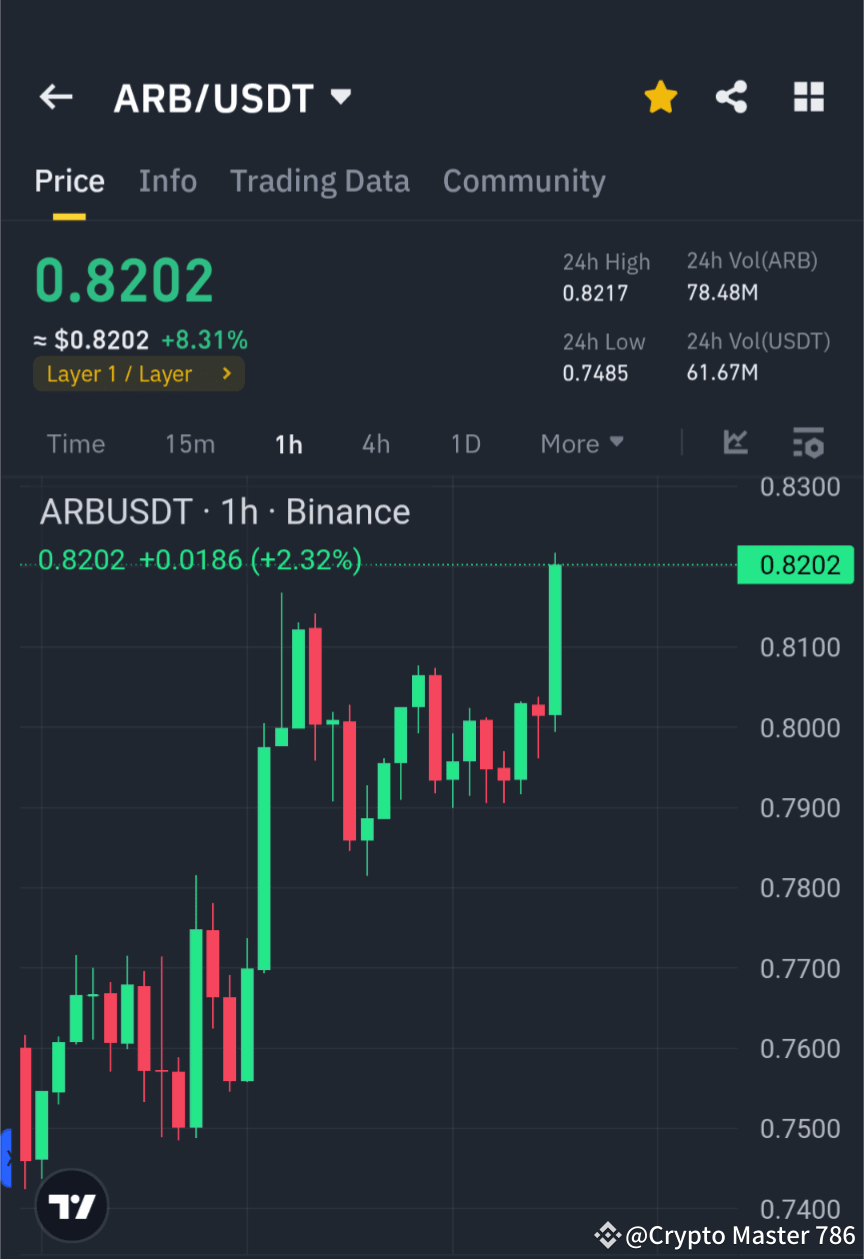Tap the back arrow to exit chart

pos(55,96)
